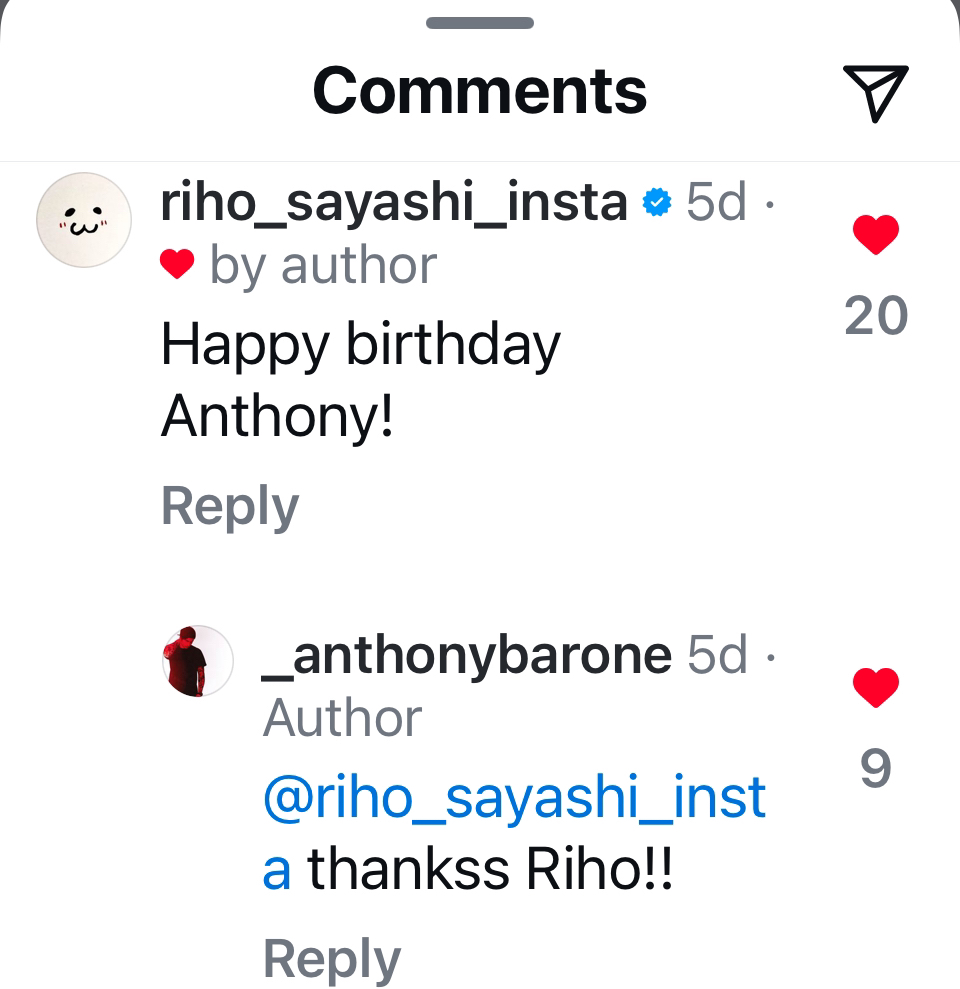Reply to _anthonybarone's comment
960x989 pixels.
(331, 959)
